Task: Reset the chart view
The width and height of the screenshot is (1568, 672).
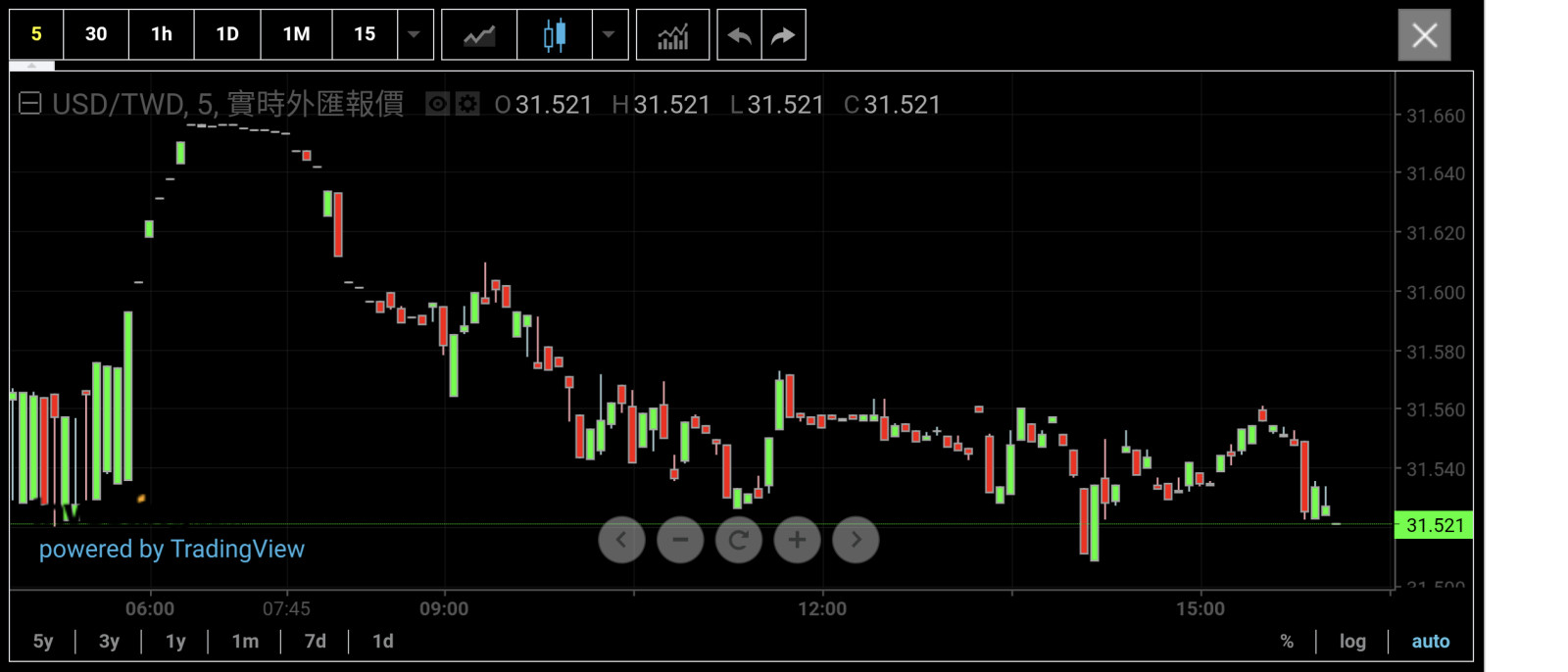Action: coord(739,540)
